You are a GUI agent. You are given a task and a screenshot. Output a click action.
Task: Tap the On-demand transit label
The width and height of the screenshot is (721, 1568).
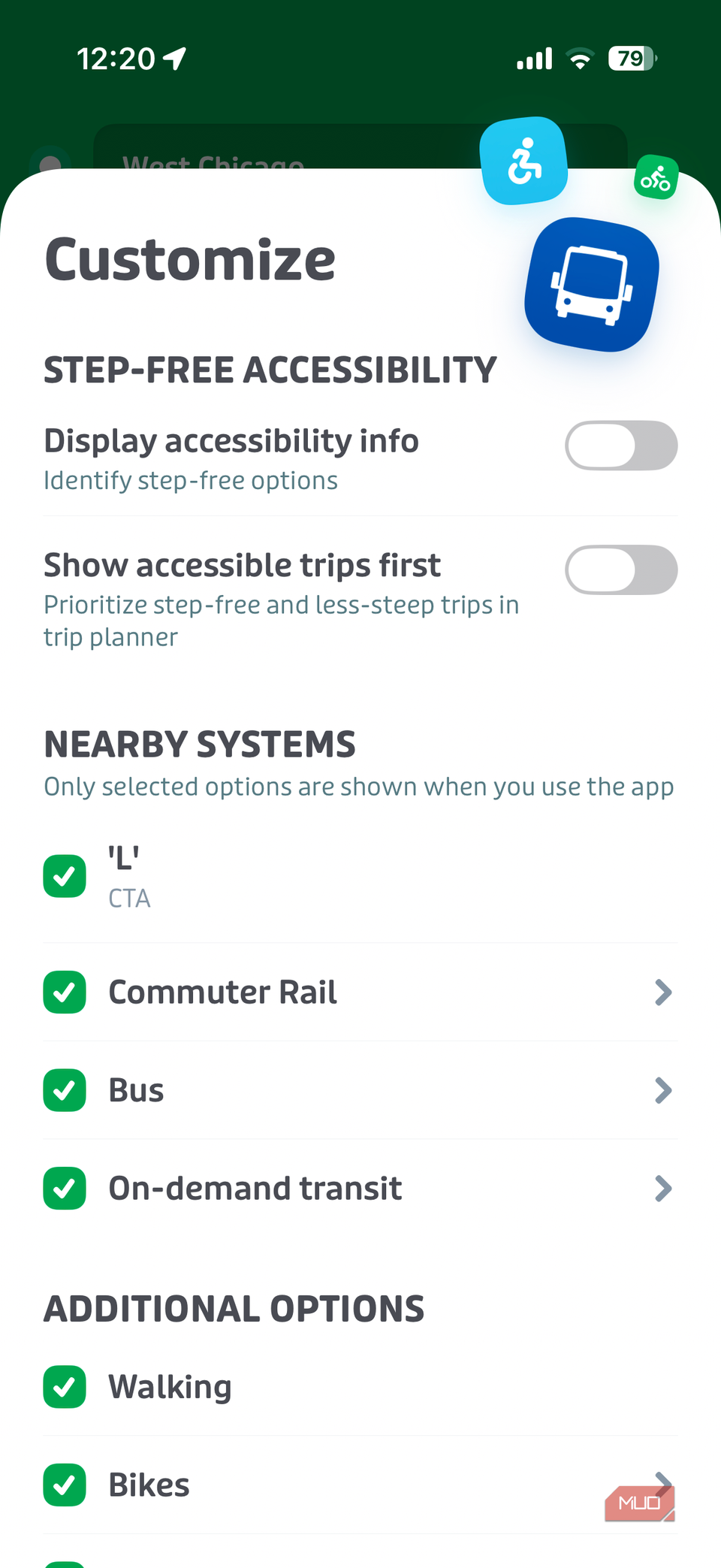point(255,1188)
